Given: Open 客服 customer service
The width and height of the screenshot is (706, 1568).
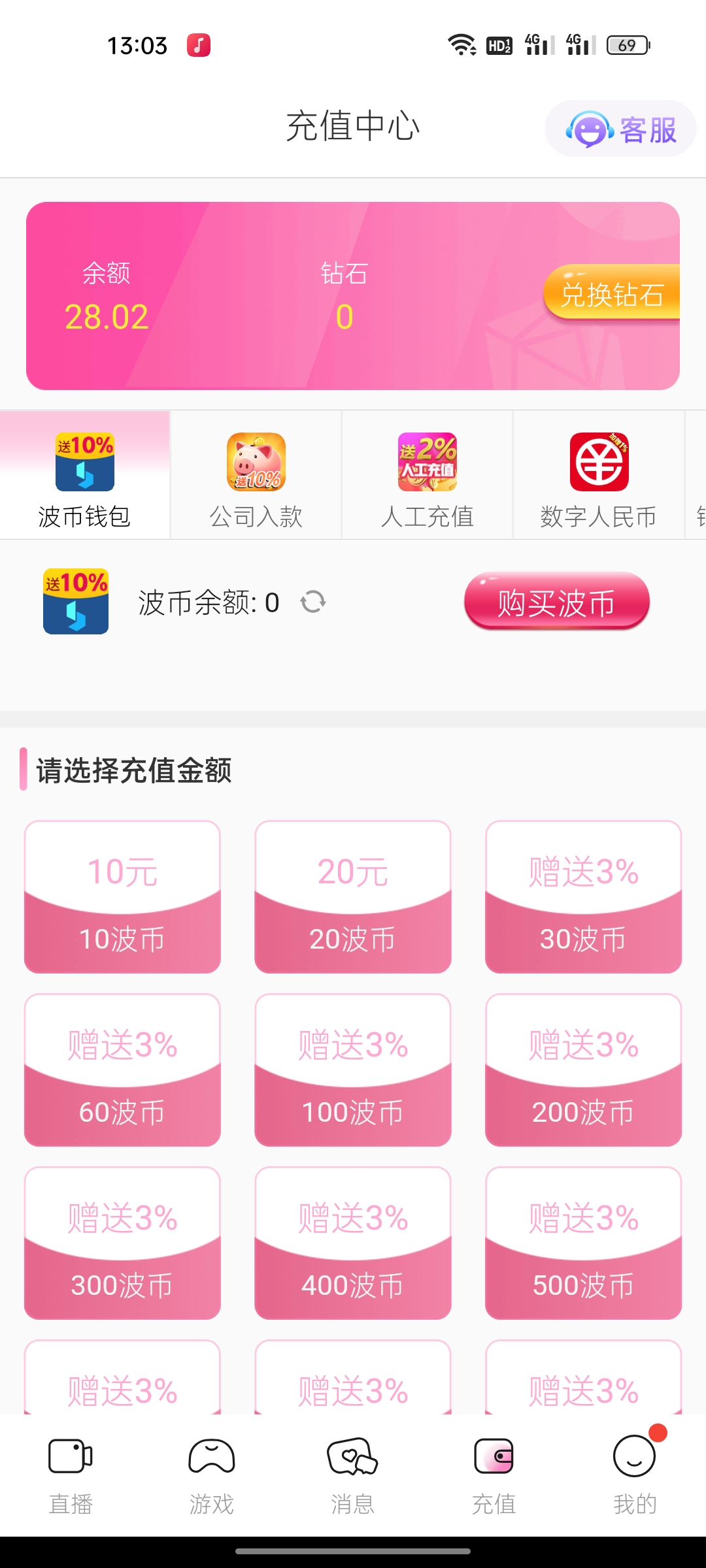Looking at the screenshot, I should coord(620,129).
